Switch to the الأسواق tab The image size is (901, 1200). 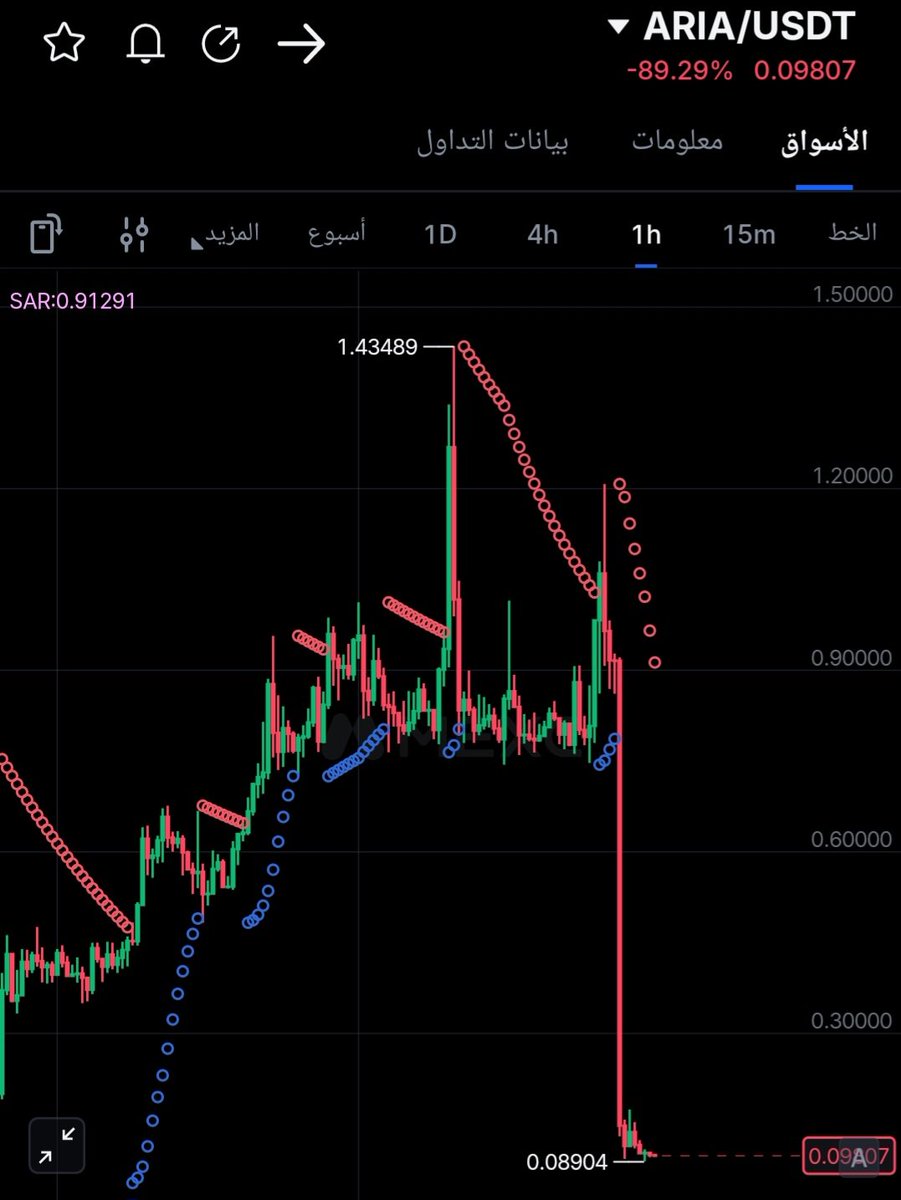(x=824, y=142)
